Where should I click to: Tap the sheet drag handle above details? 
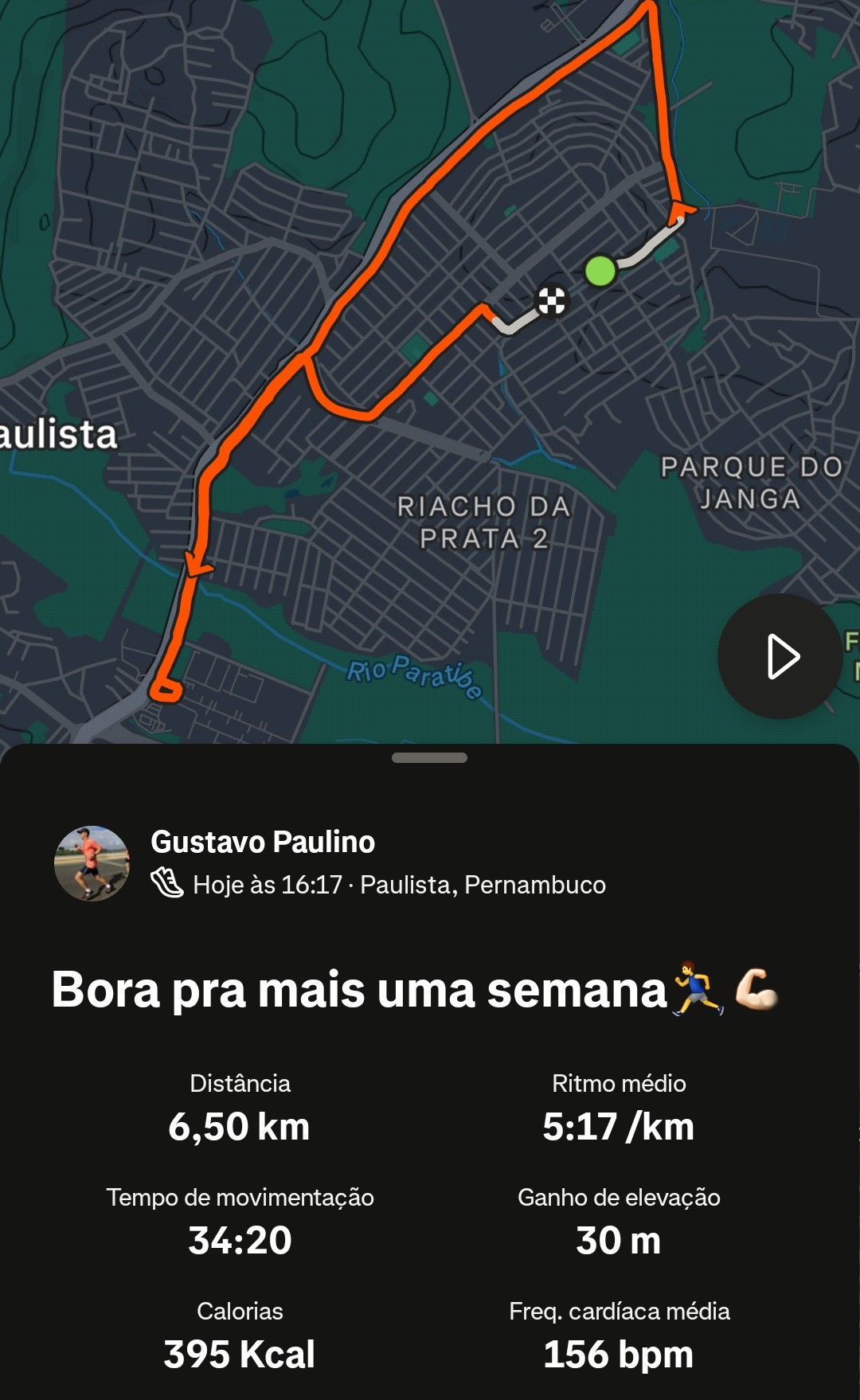[429, 758]
